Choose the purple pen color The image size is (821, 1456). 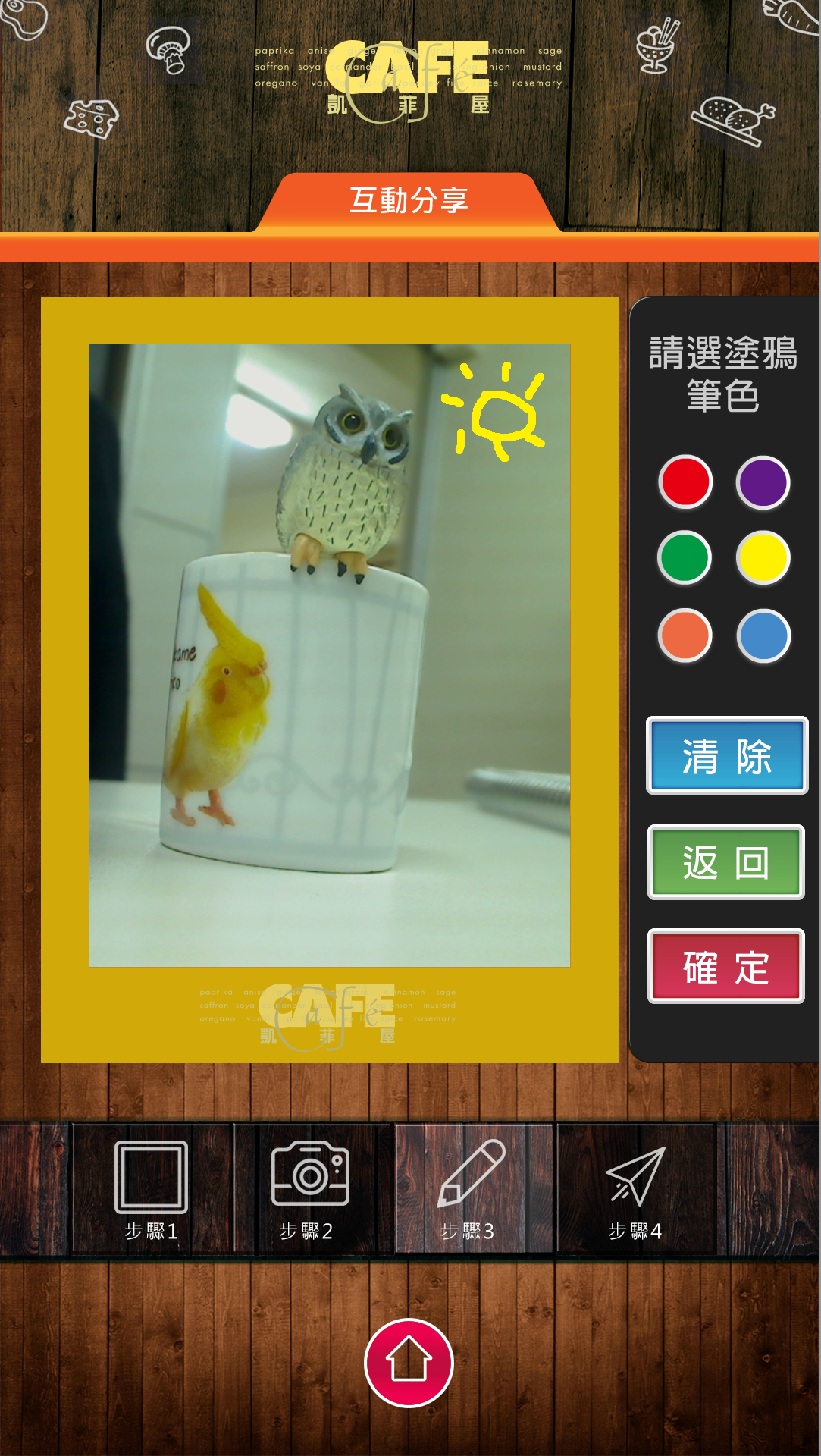coord(763,482)
